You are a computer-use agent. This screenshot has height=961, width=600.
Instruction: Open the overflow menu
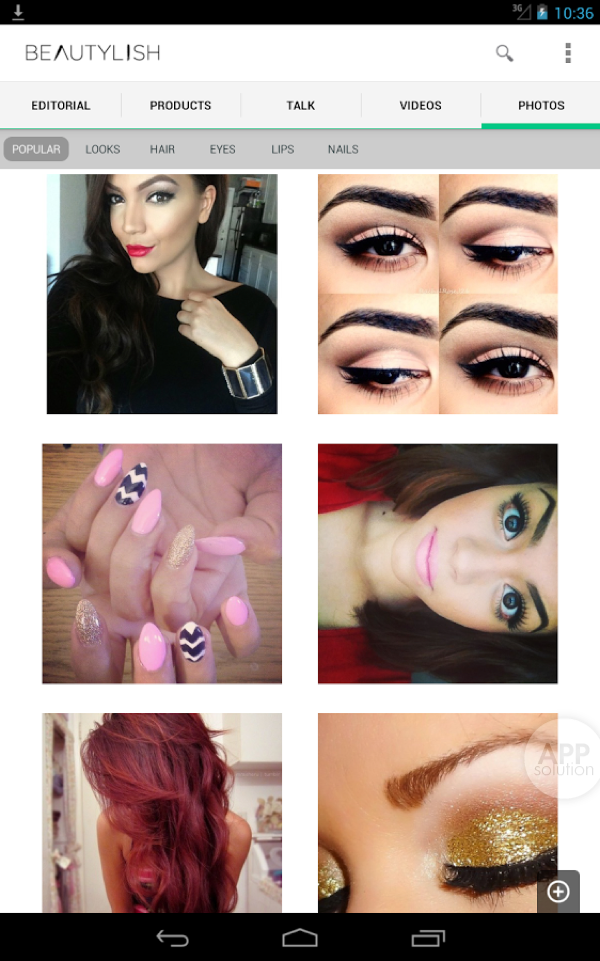(568, 53)
